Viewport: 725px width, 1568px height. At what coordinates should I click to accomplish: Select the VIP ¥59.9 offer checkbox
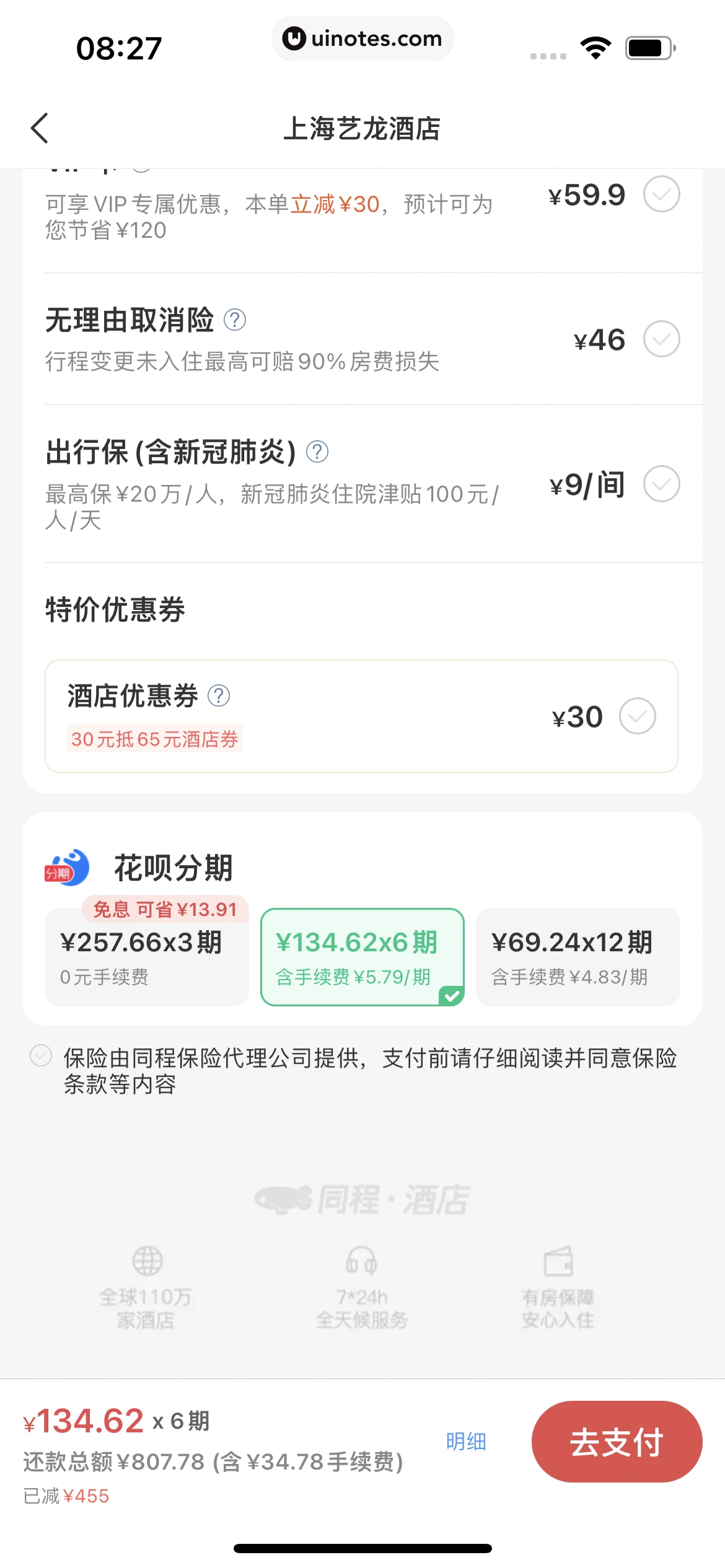(661, 194)
